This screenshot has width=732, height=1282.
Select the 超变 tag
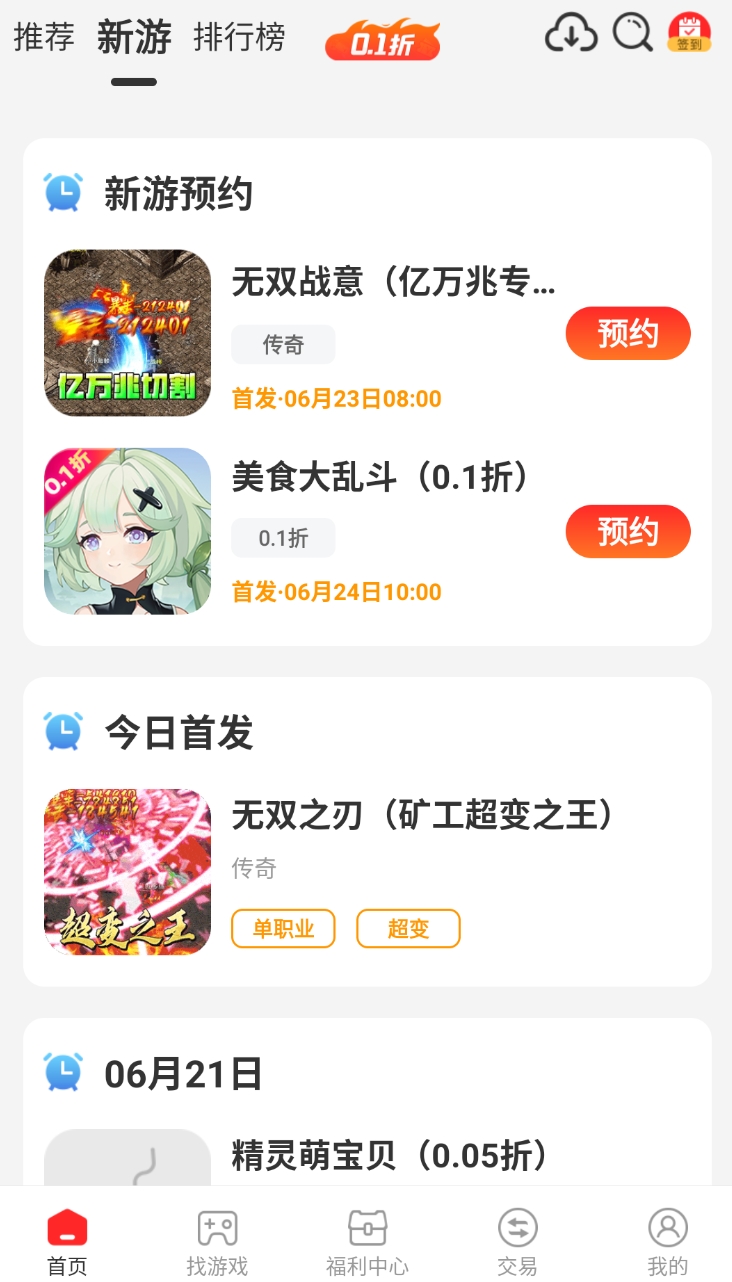click(x=408, y=929)
